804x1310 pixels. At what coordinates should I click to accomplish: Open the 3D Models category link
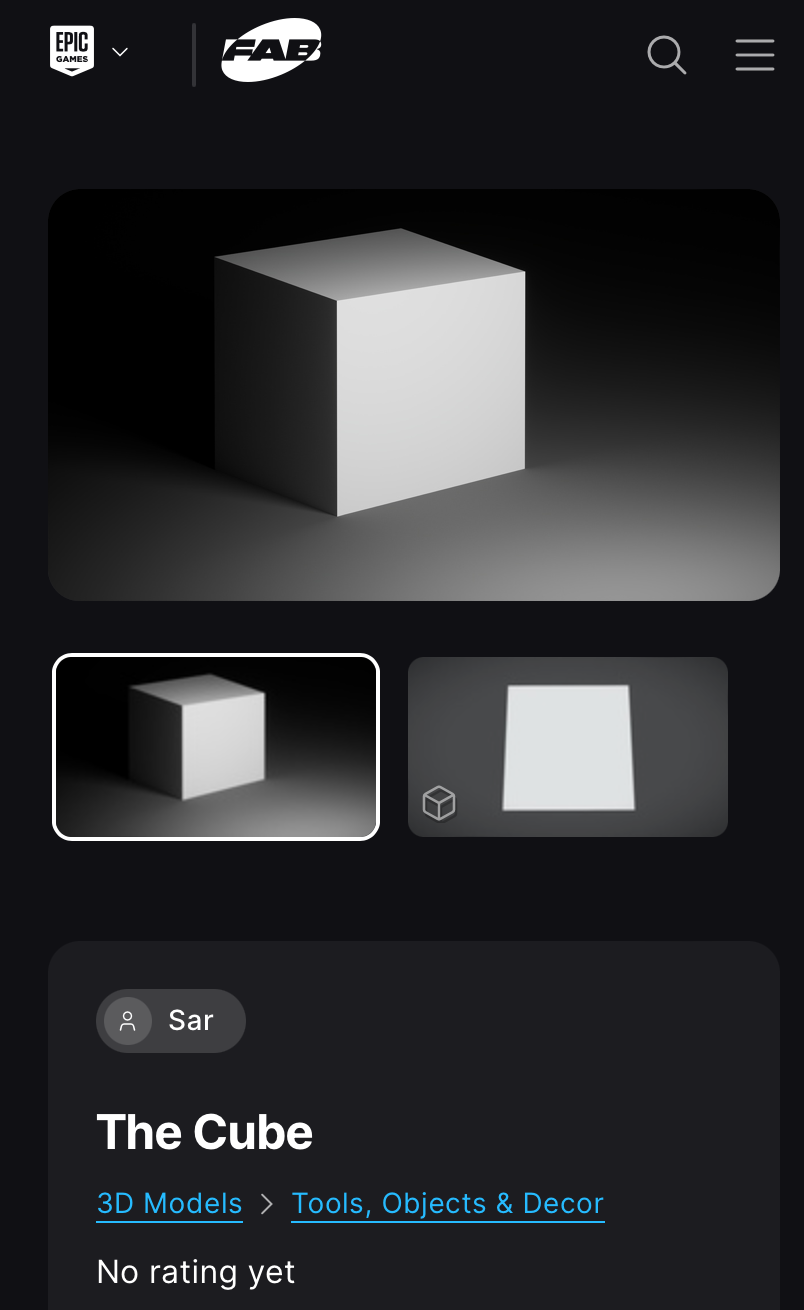[170, 1203]
